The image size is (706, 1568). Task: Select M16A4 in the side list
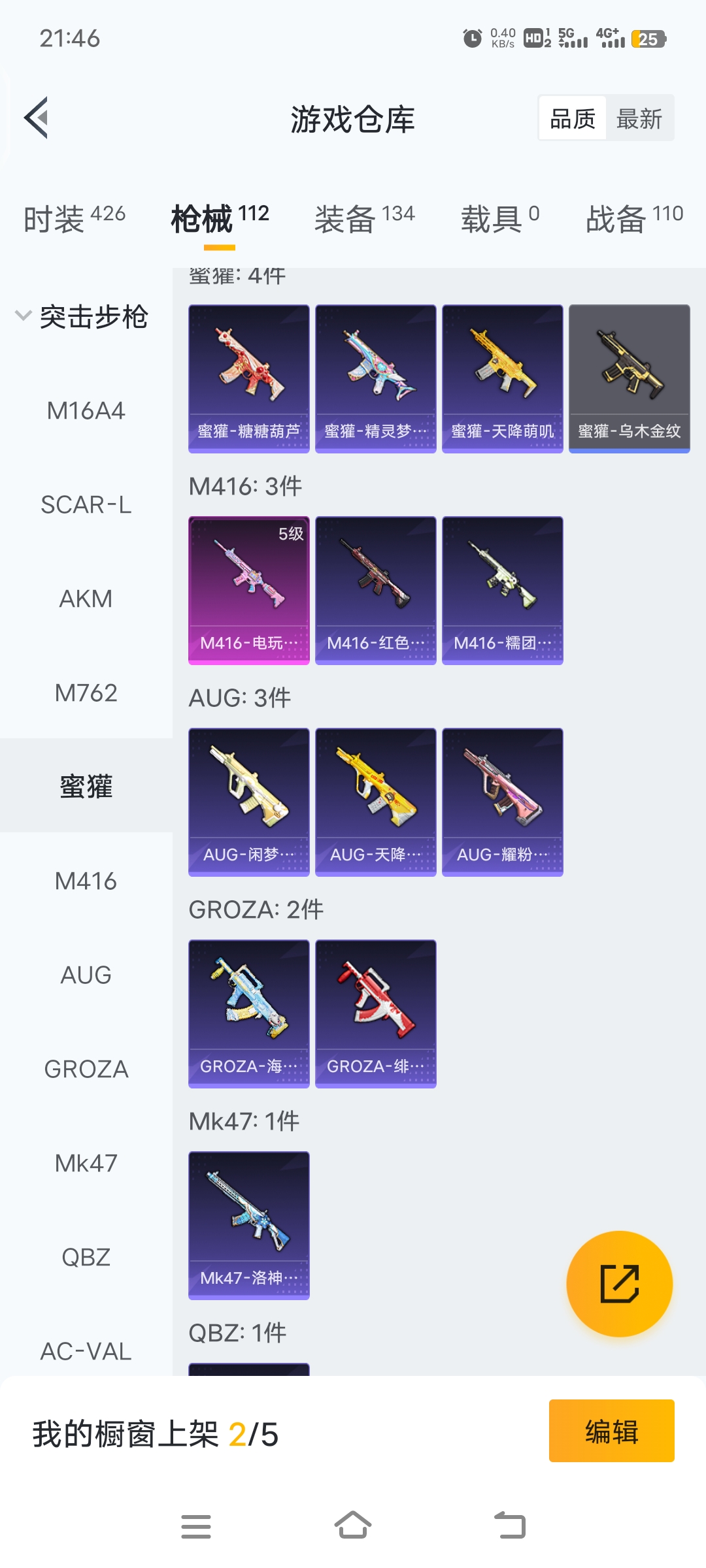pos(86,411)
